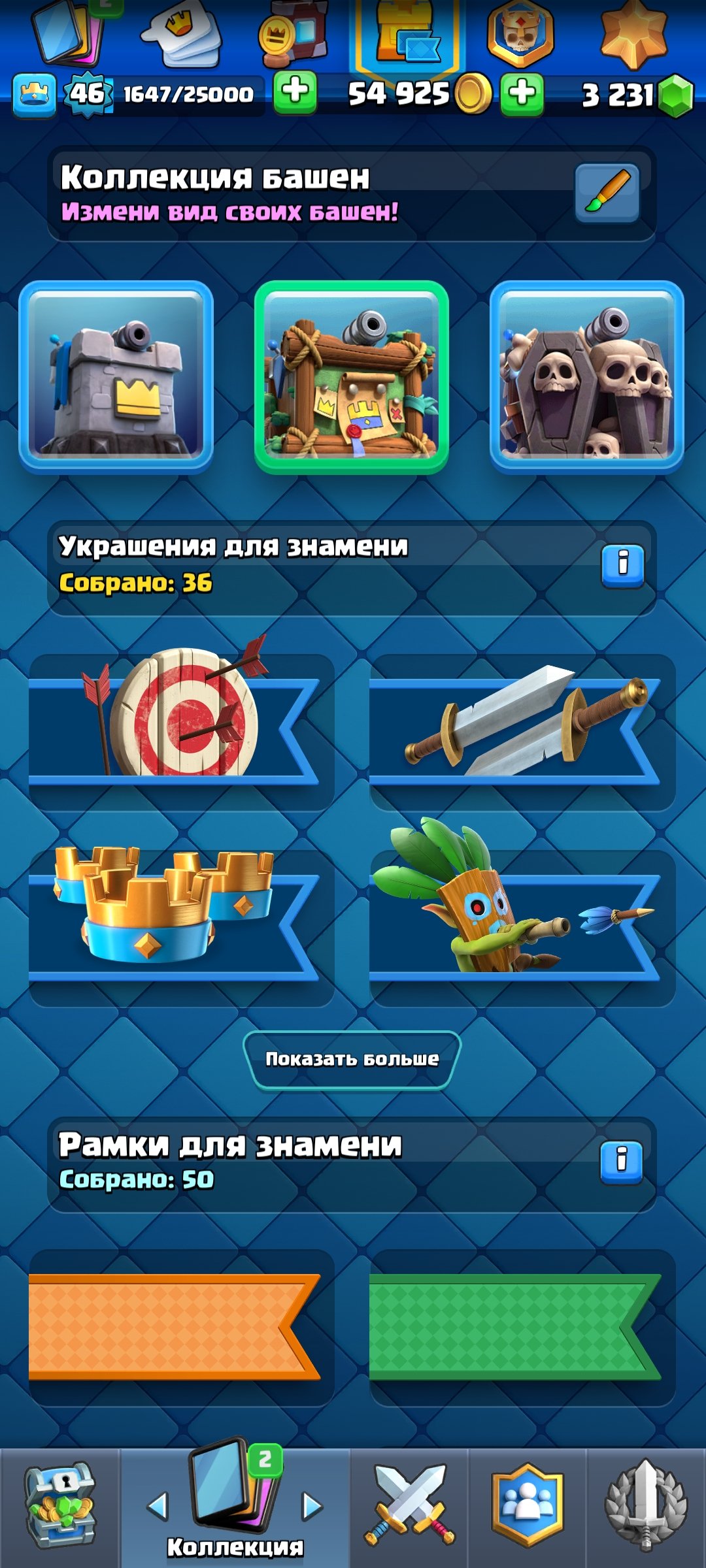This screenshot has width=706, height=1568.
Task: Choose the crossed swords banner decoration
Action: point(522,732)
